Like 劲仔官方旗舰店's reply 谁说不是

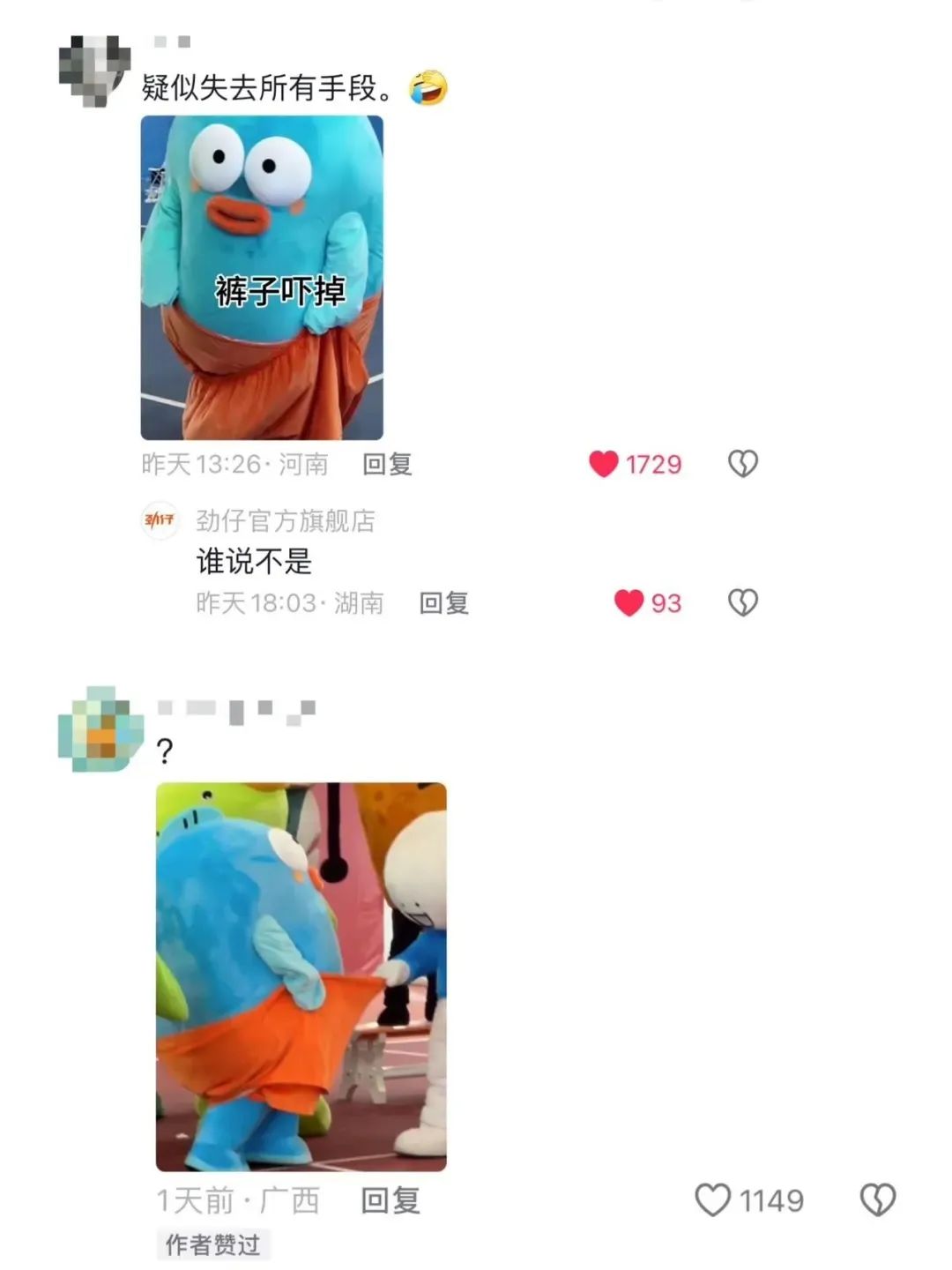click(x=629, y=603)
